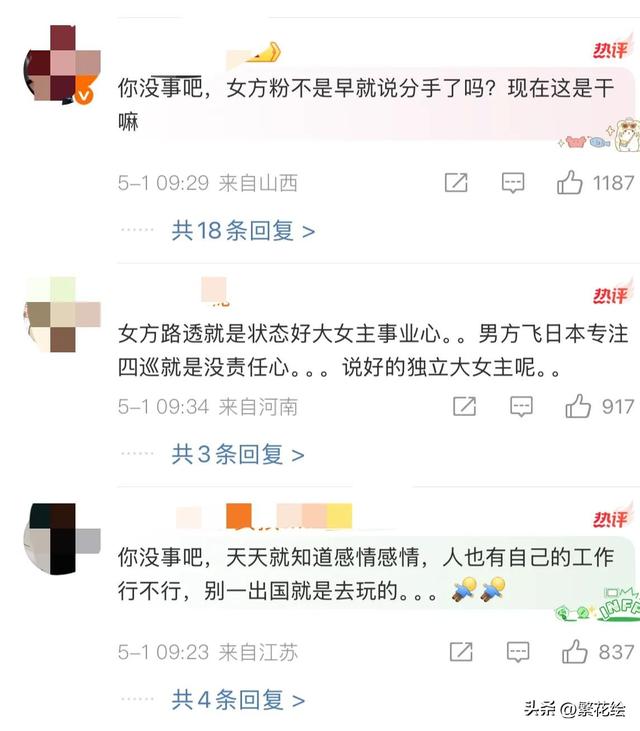Viewport: 640px width, 731px height.
Task: Like the comment with 1187 likes
Action: pyautogui.click(x=570, y=182)
